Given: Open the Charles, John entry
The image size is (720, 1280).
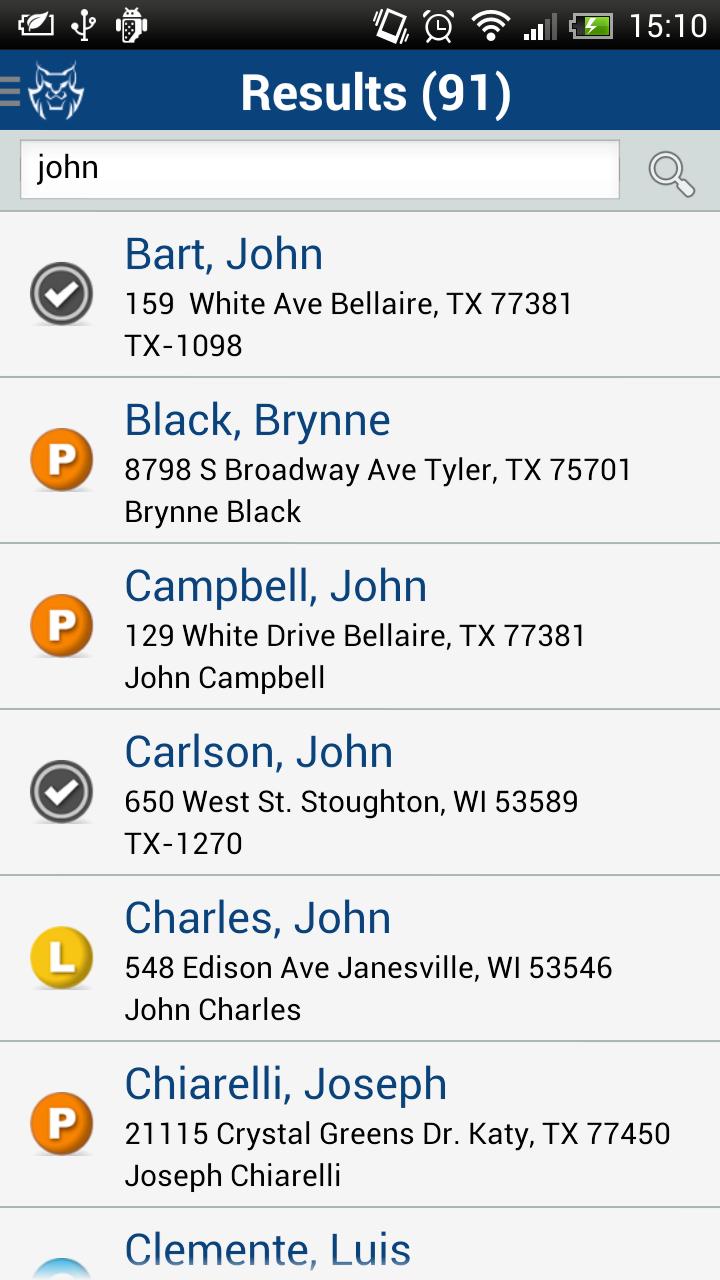Looking at the screenshot, I should [360, 959].
